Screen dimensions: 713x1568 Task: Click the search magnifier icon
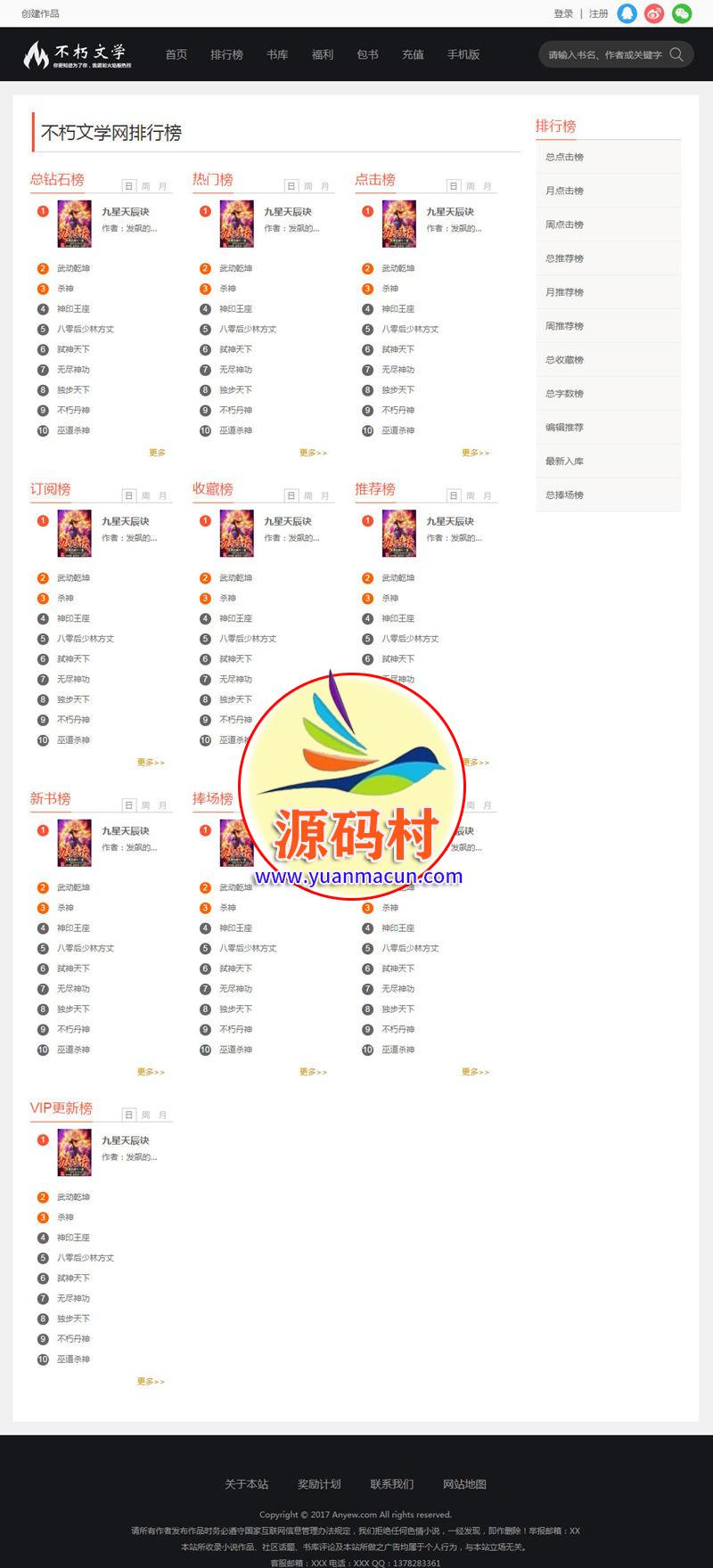(x=677, y=54)
